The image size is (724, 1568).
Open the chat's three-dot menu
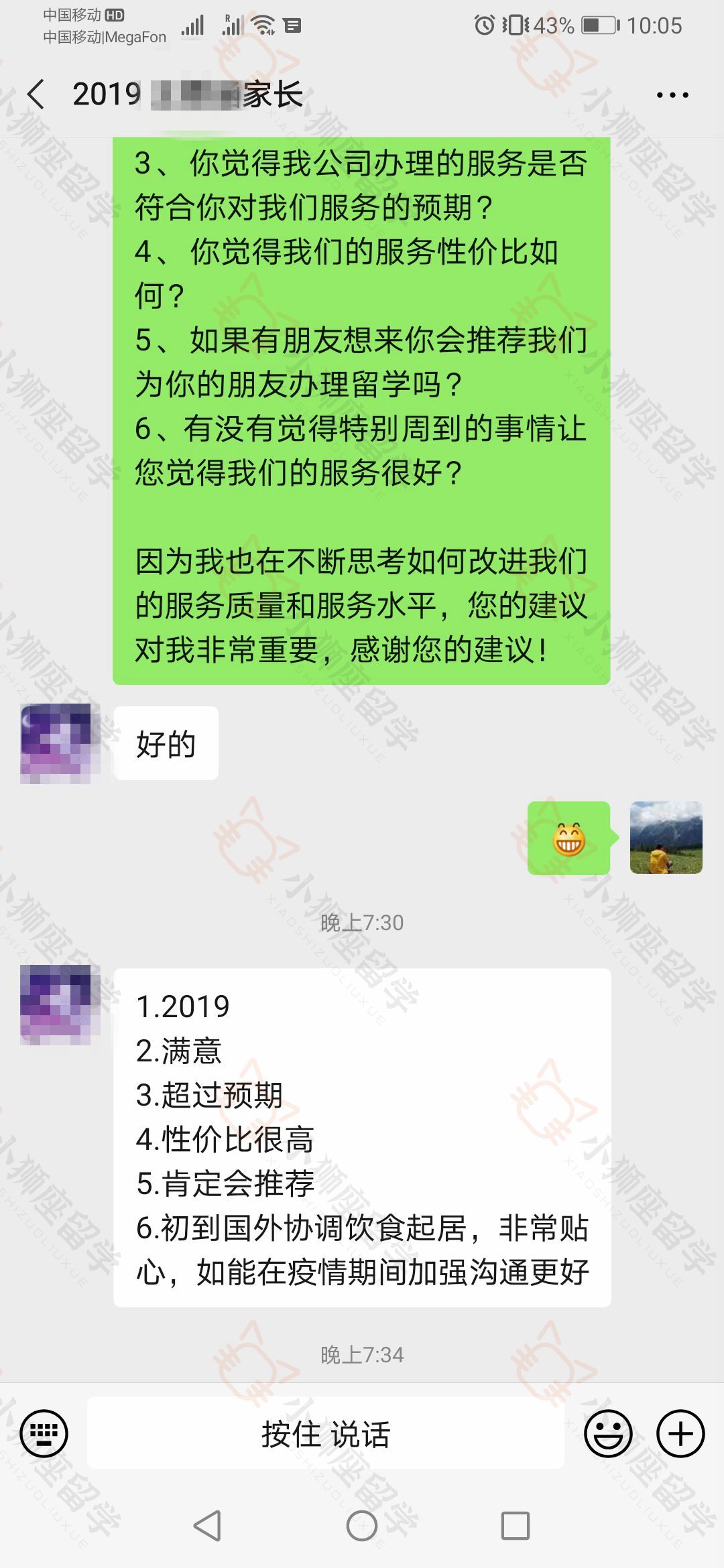(672, 95)
